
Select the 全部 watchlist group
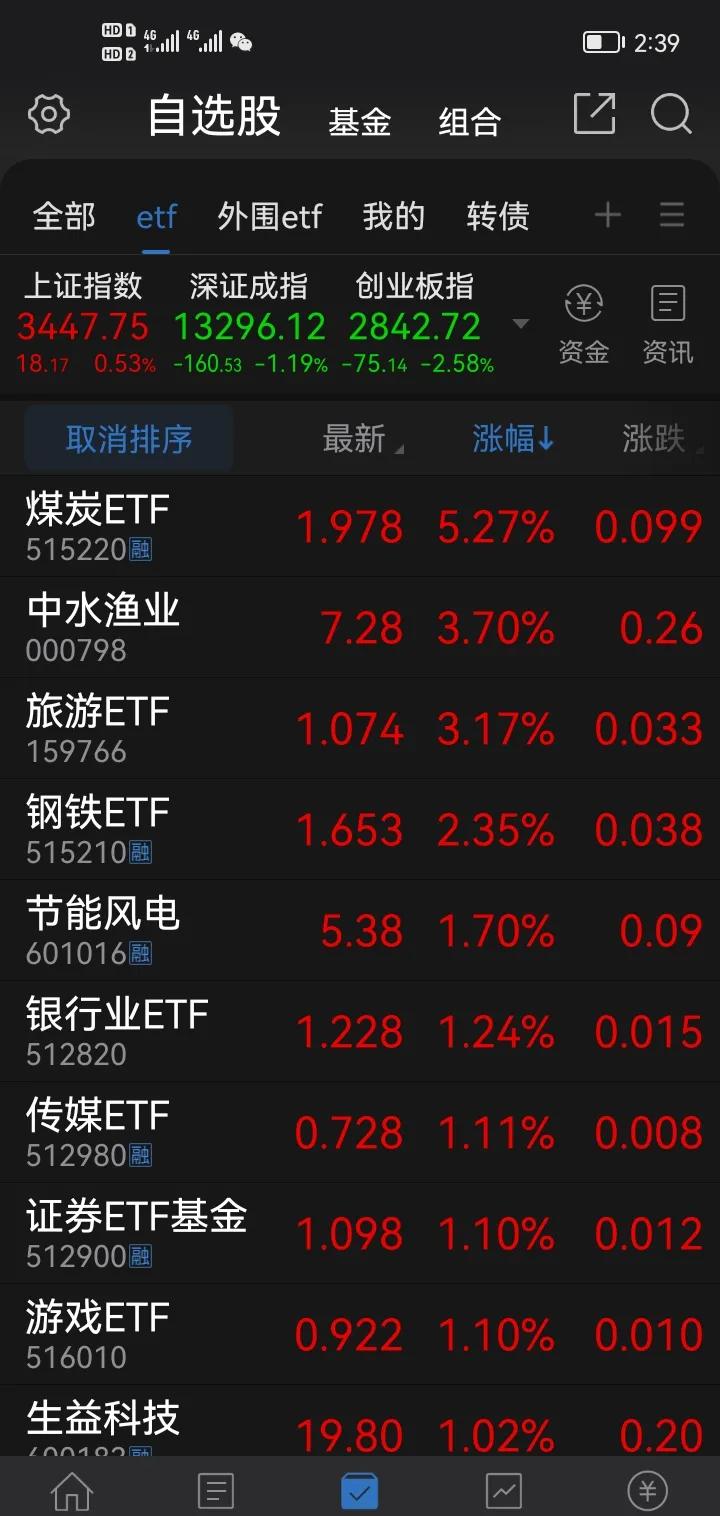pyautogui.click(x=64, y=216)
